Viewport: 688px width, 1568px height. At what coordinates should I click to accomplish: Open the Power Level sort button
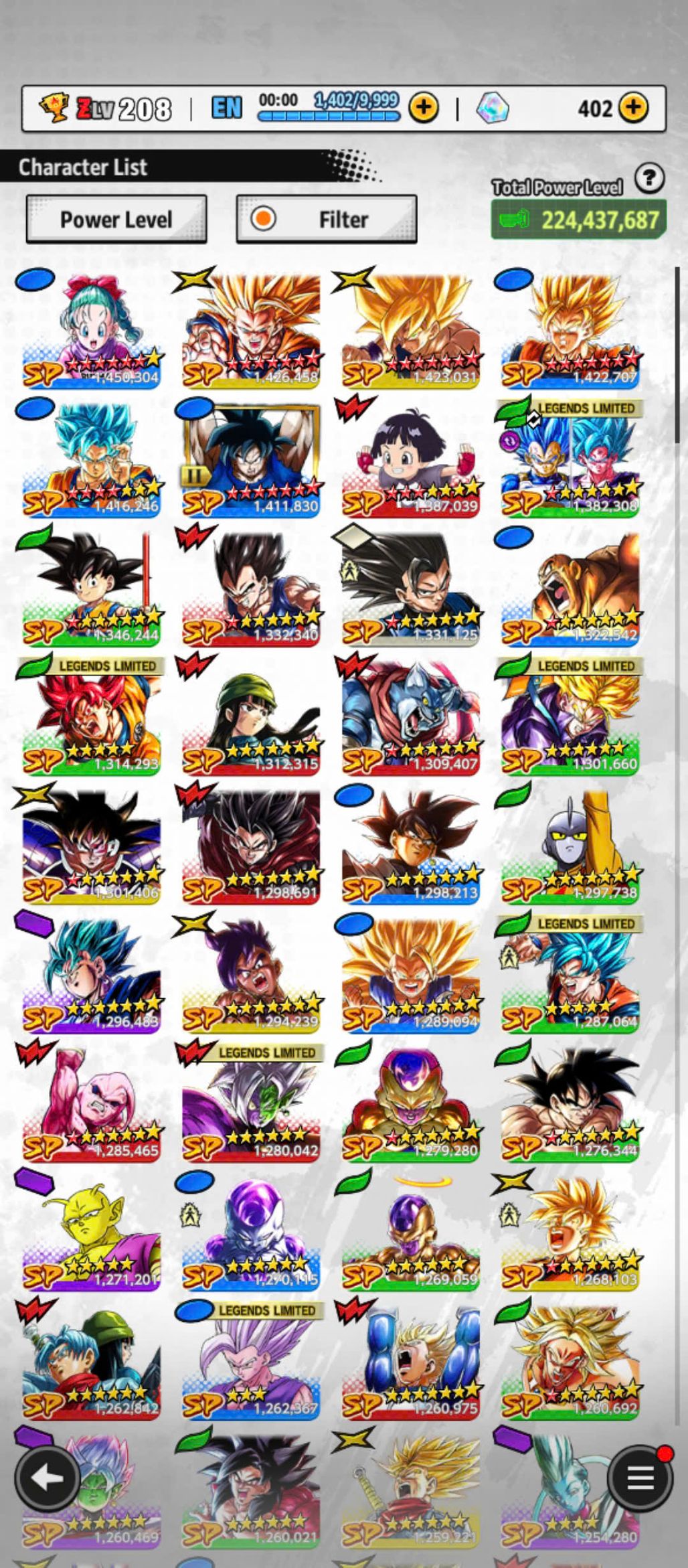coord(116,220)
